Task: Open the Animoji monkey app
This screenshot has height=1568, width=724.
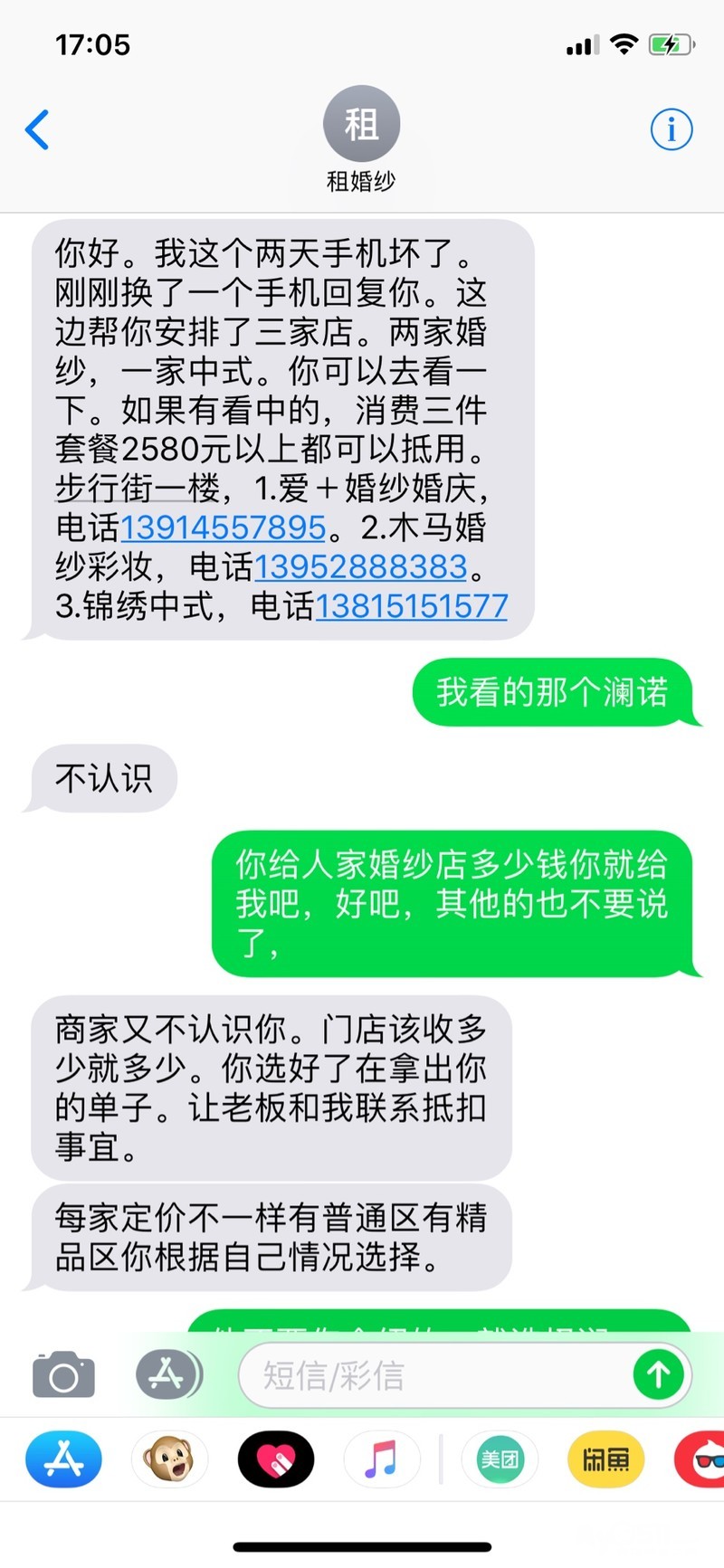Action: (169, 1459)
